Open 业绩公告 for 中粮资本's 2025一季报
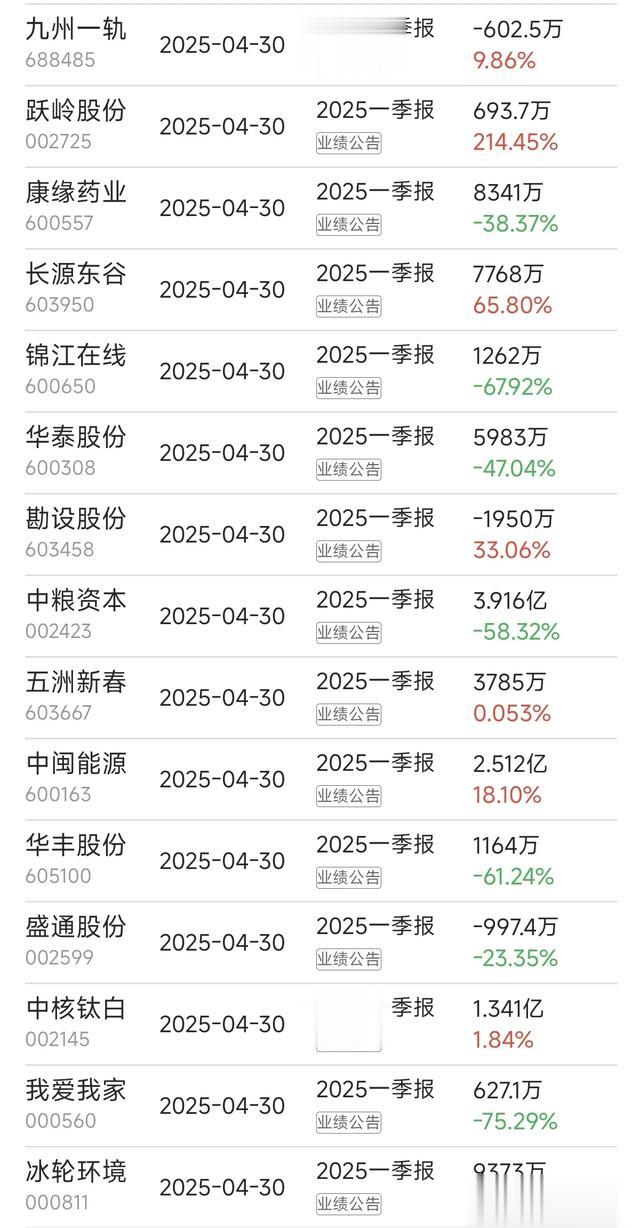Viewport: 640px width, 1228px height. coord(349,633)
